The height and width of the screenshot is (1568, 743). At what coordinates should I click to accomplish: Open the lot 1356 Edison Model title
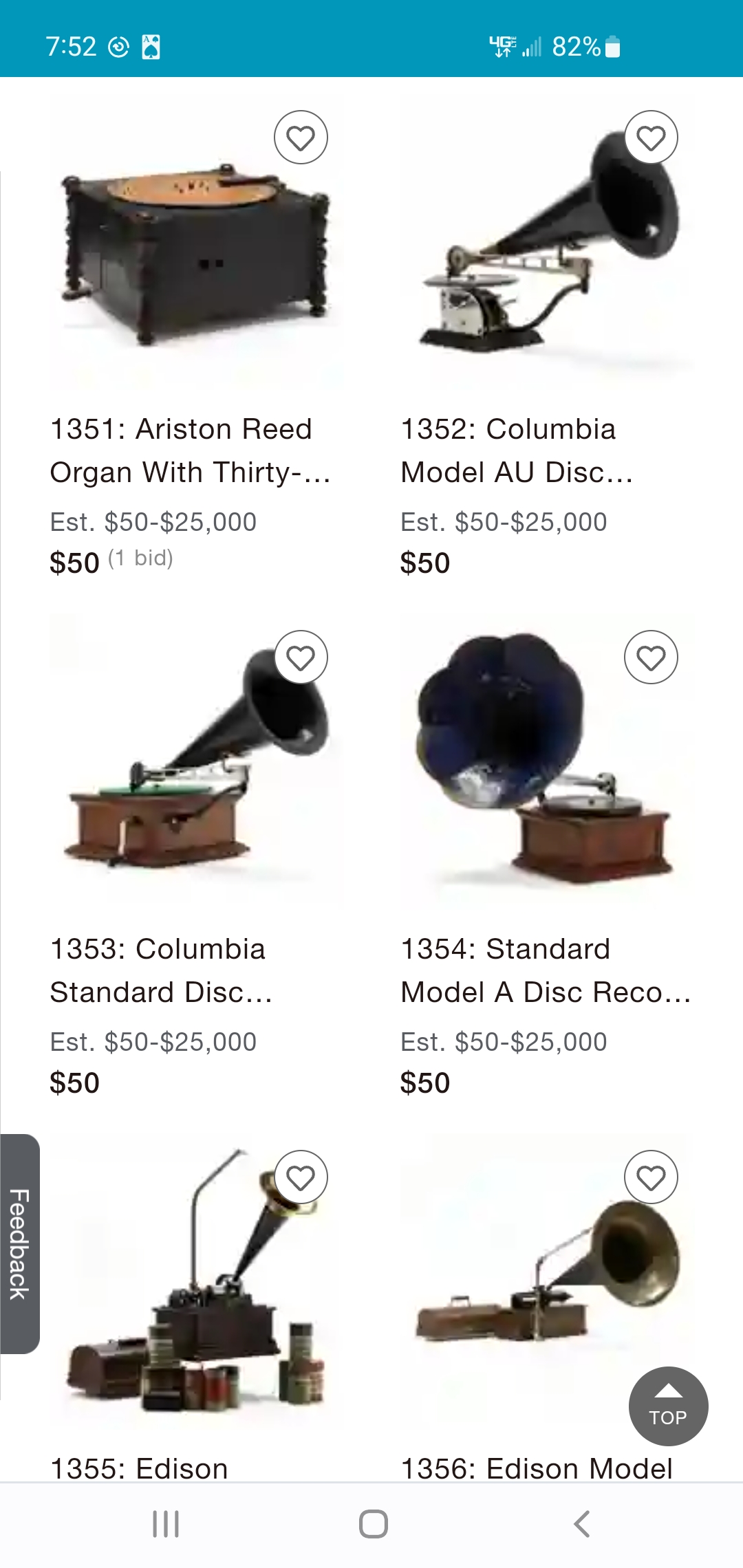click(x=537, y=1468)
